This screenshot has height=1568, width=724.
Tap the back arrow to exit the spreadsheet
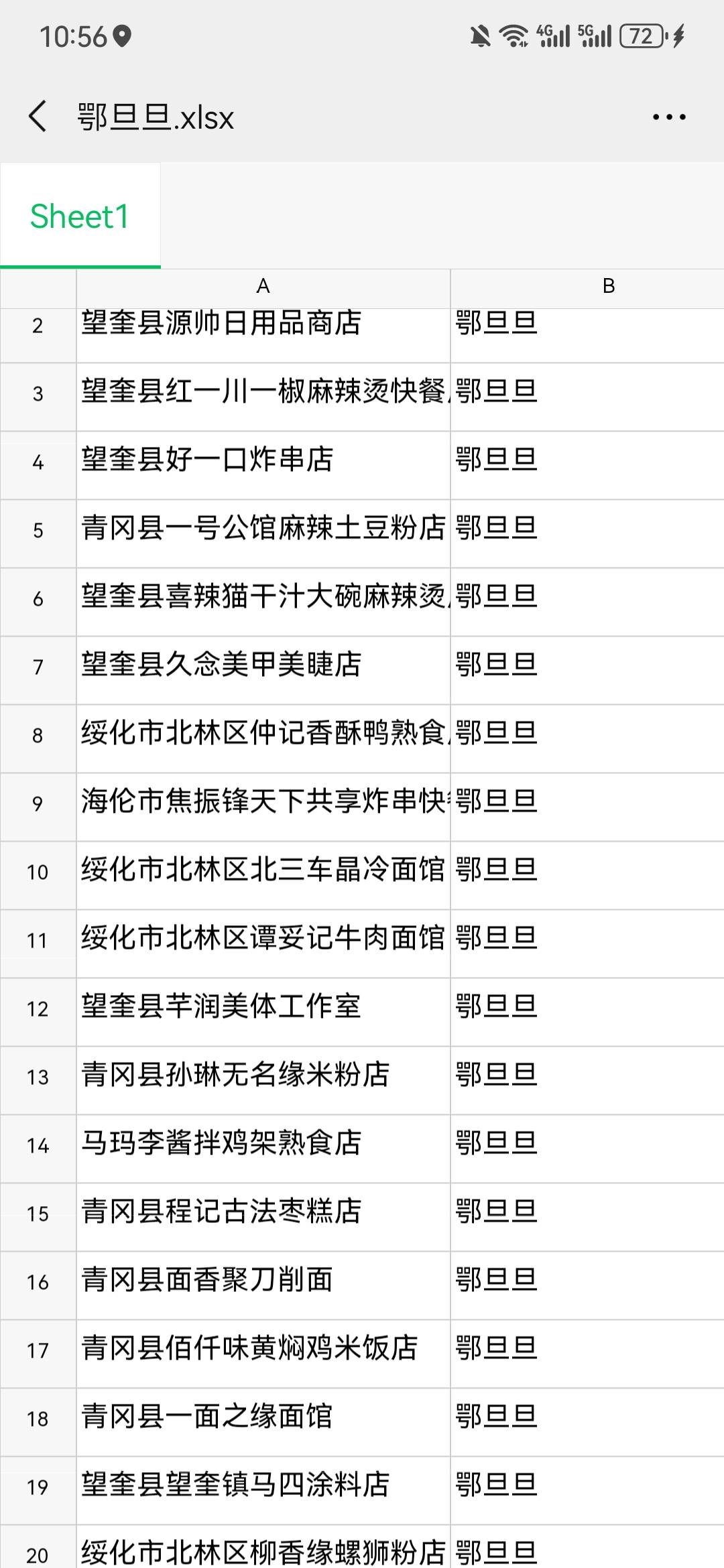38,115
